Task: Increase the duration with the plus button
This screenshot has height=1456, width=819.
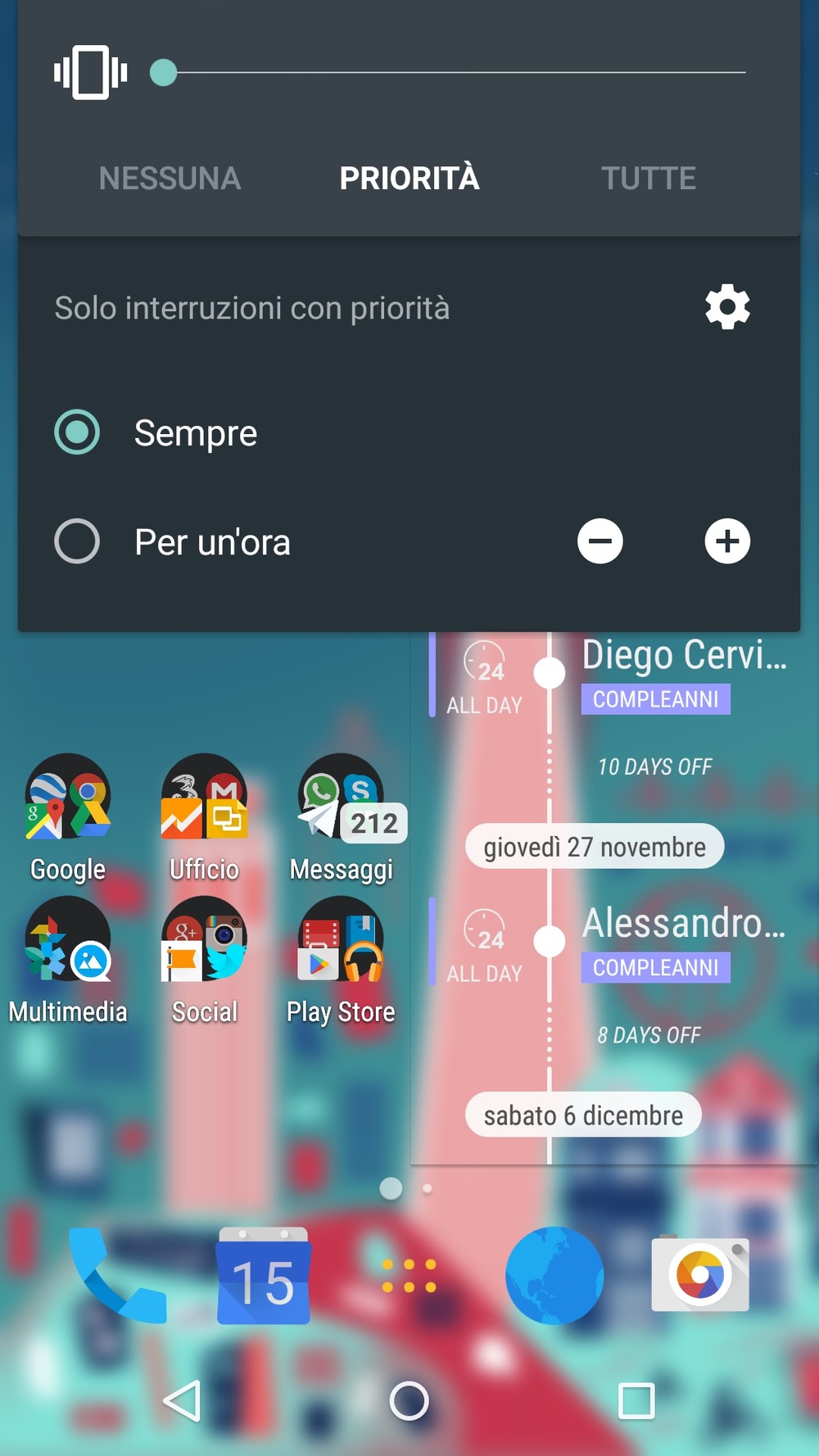Action: pos(727,541)
